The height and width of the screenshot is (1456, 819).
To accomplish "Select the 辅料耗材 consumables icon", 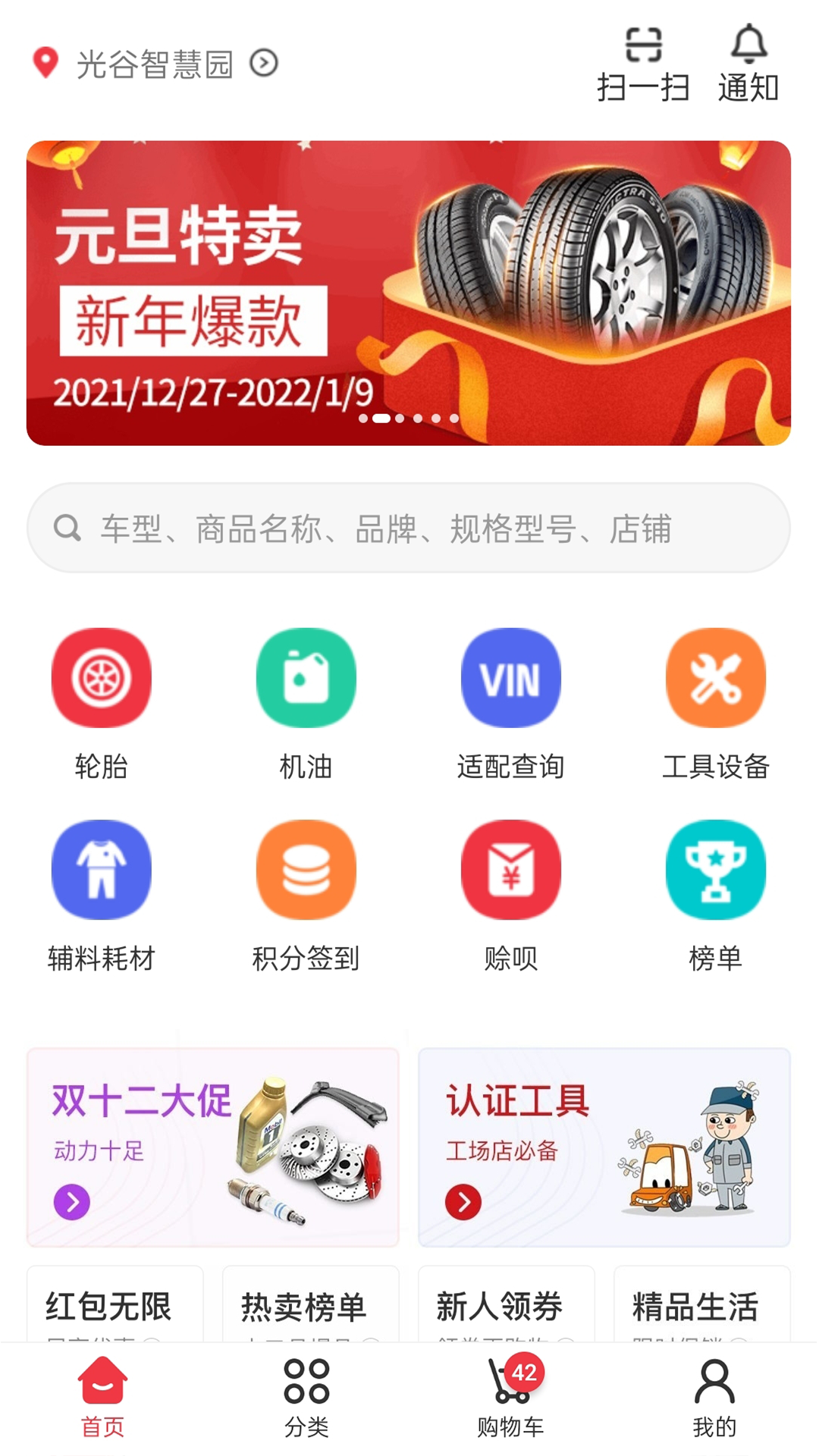I will point(101,870).
